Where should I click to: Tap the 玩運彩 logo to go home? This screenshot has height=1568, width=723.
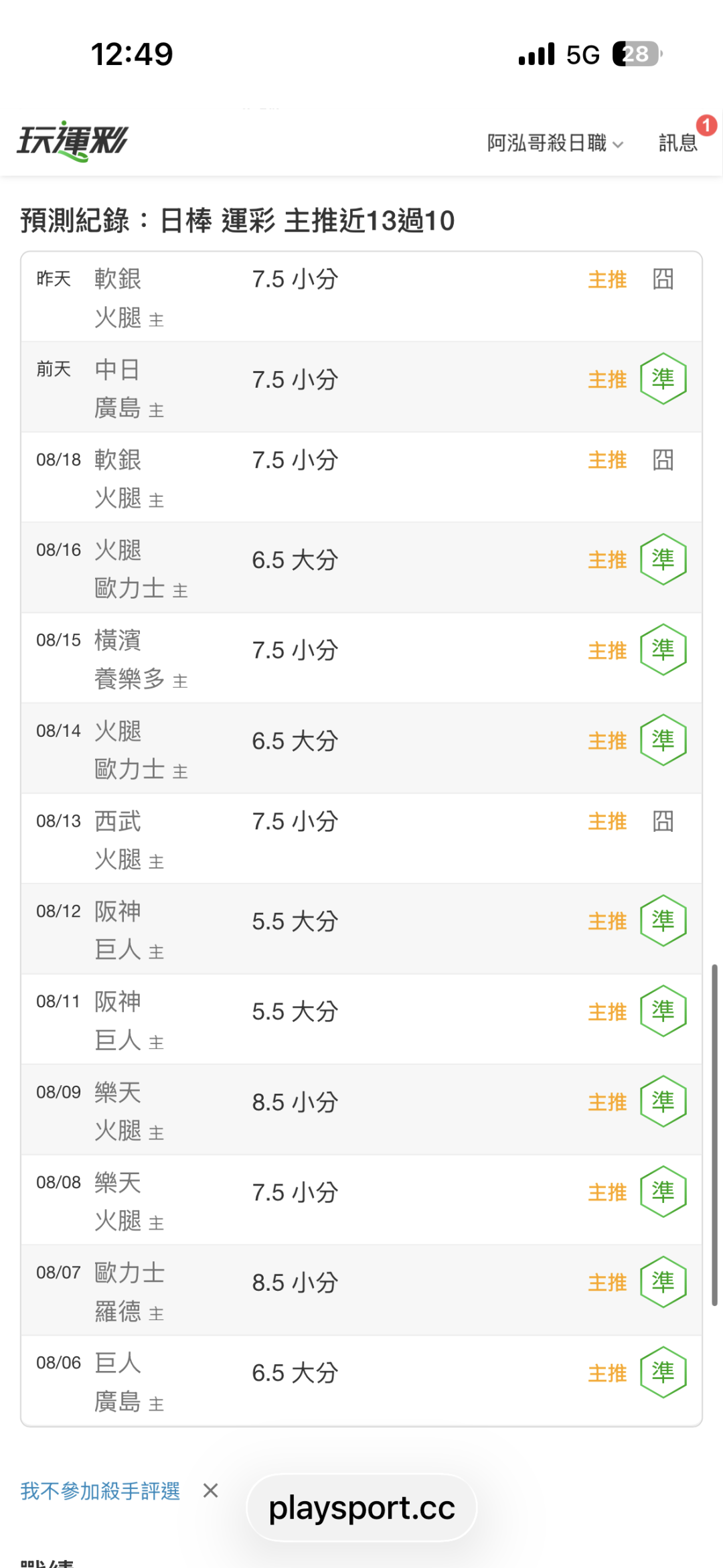[72, 141]
